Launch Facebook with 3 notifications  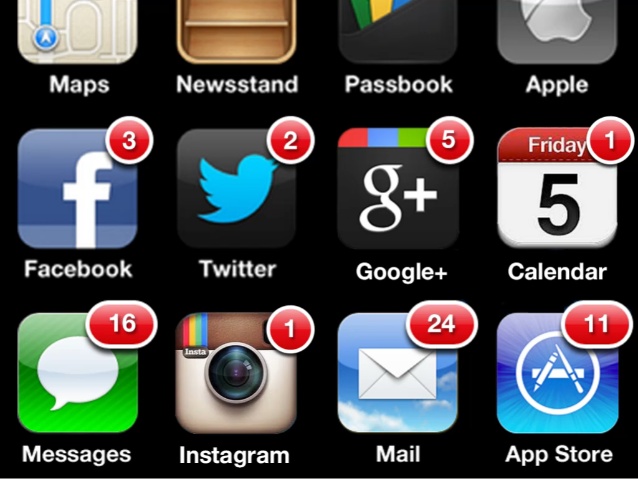[x=77, y=190]
